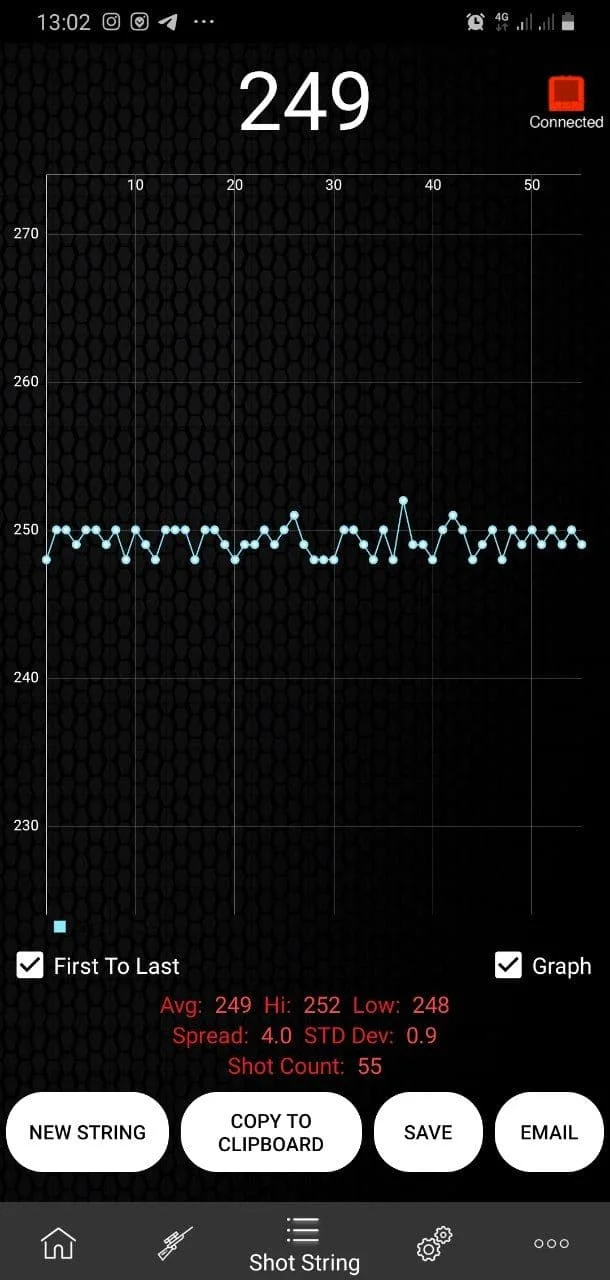Start a new string

click(x=87, y=1132)
